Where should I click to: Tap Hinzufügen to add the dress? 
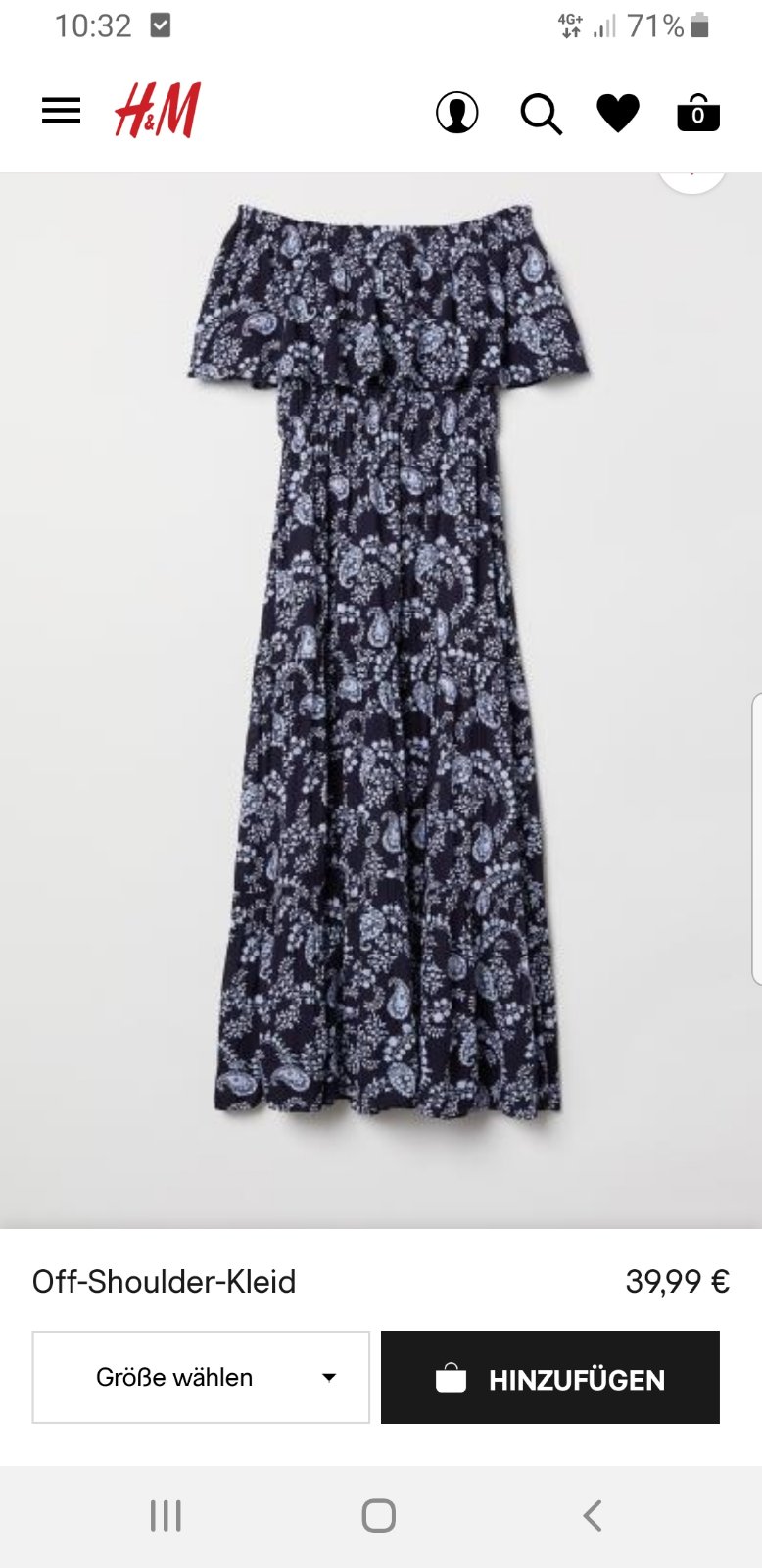coord(550,1377)
